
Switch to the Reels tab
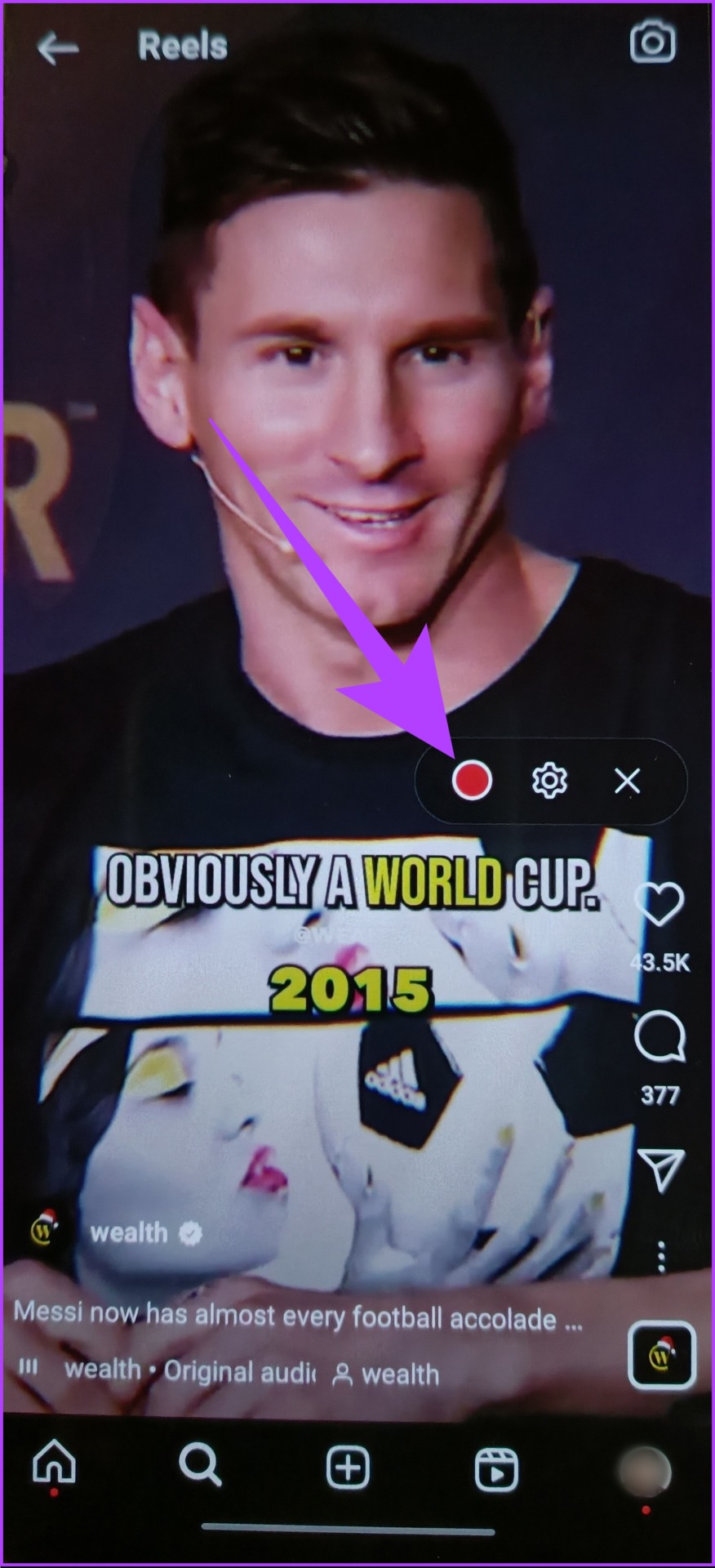tap(495, 1469)
